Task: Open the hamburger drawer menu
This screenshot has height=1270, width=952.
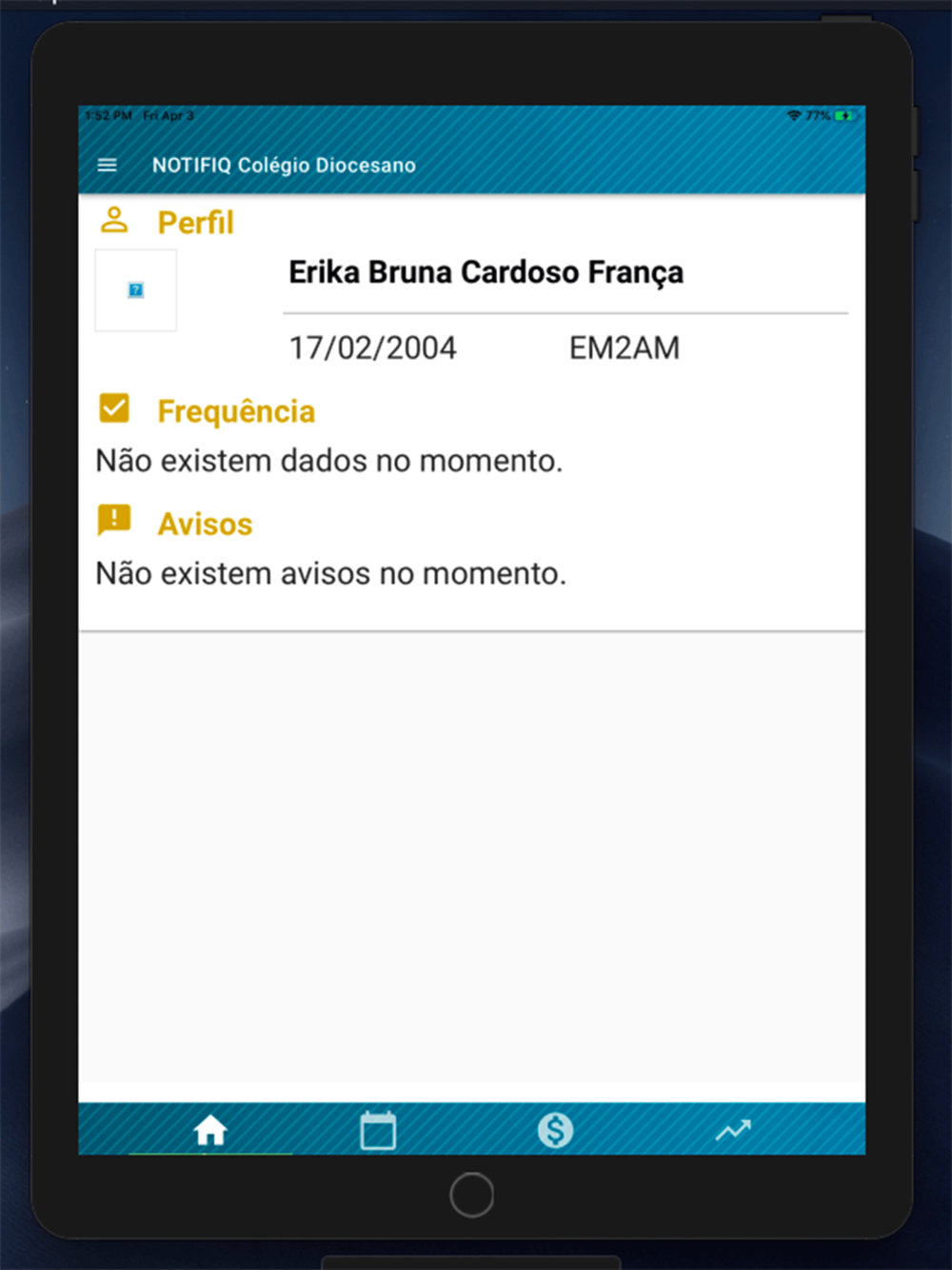Action: click(108, 166)
